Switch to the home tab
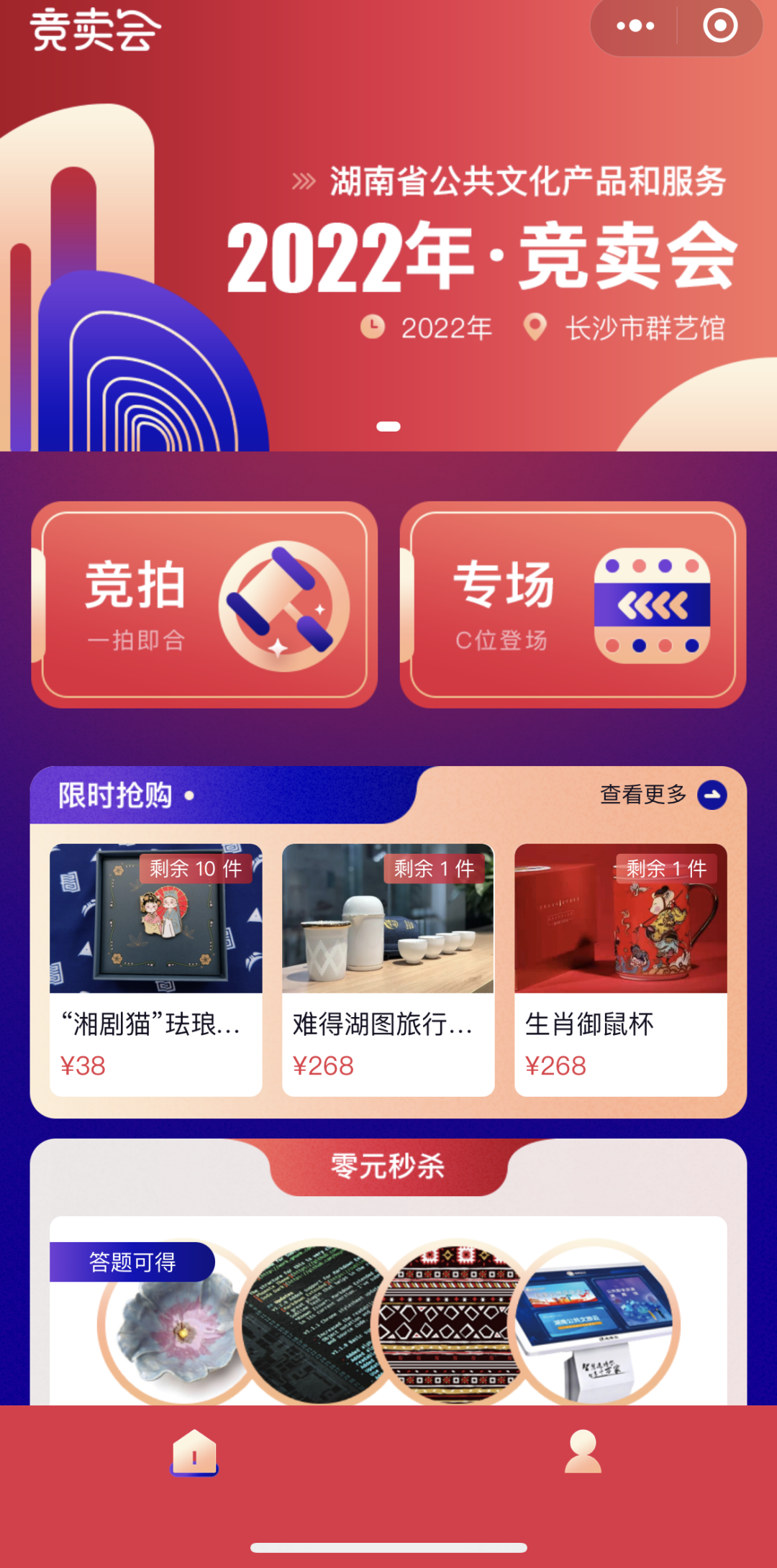The image size is (777, 1568). [x=194, y=1453]
